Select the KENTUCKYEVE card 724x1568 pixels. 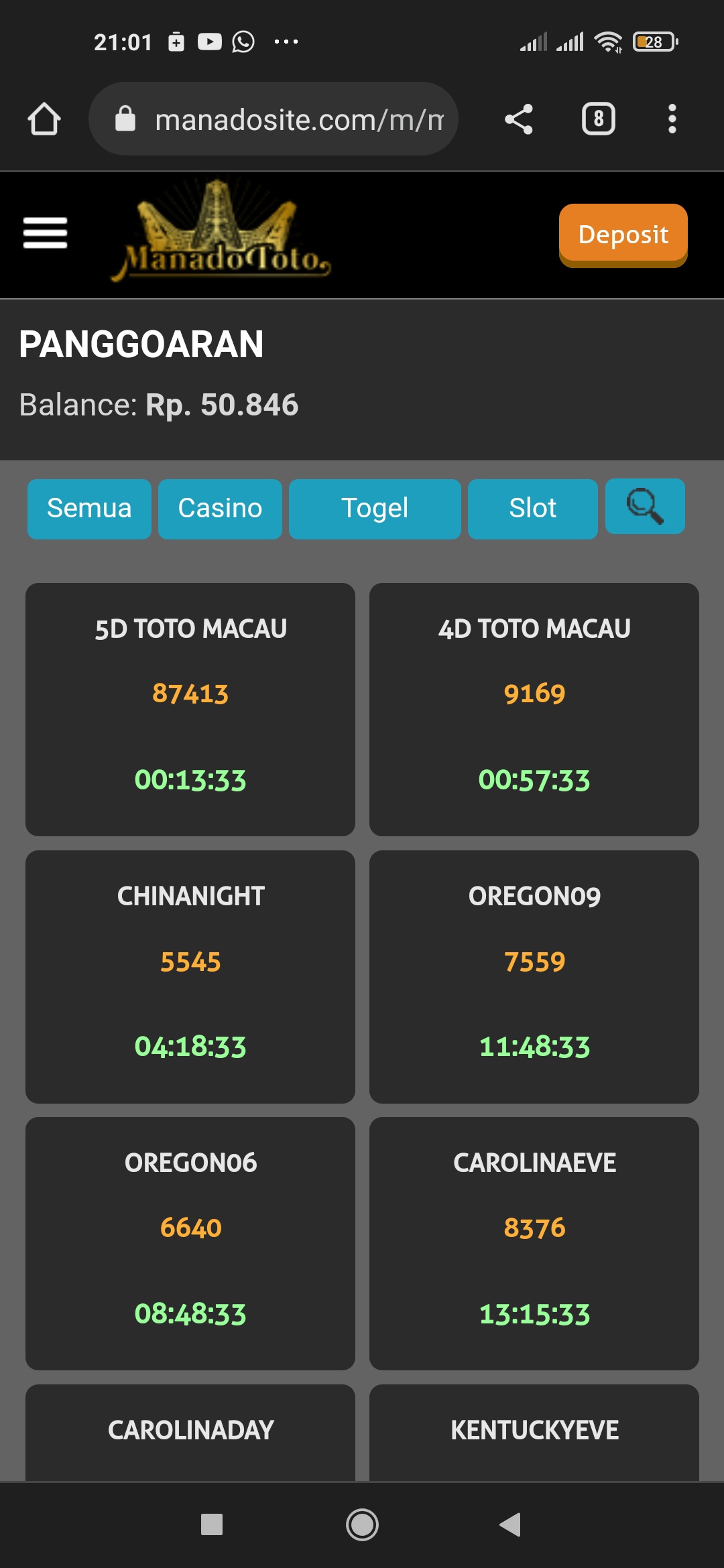pos(534,1431)
